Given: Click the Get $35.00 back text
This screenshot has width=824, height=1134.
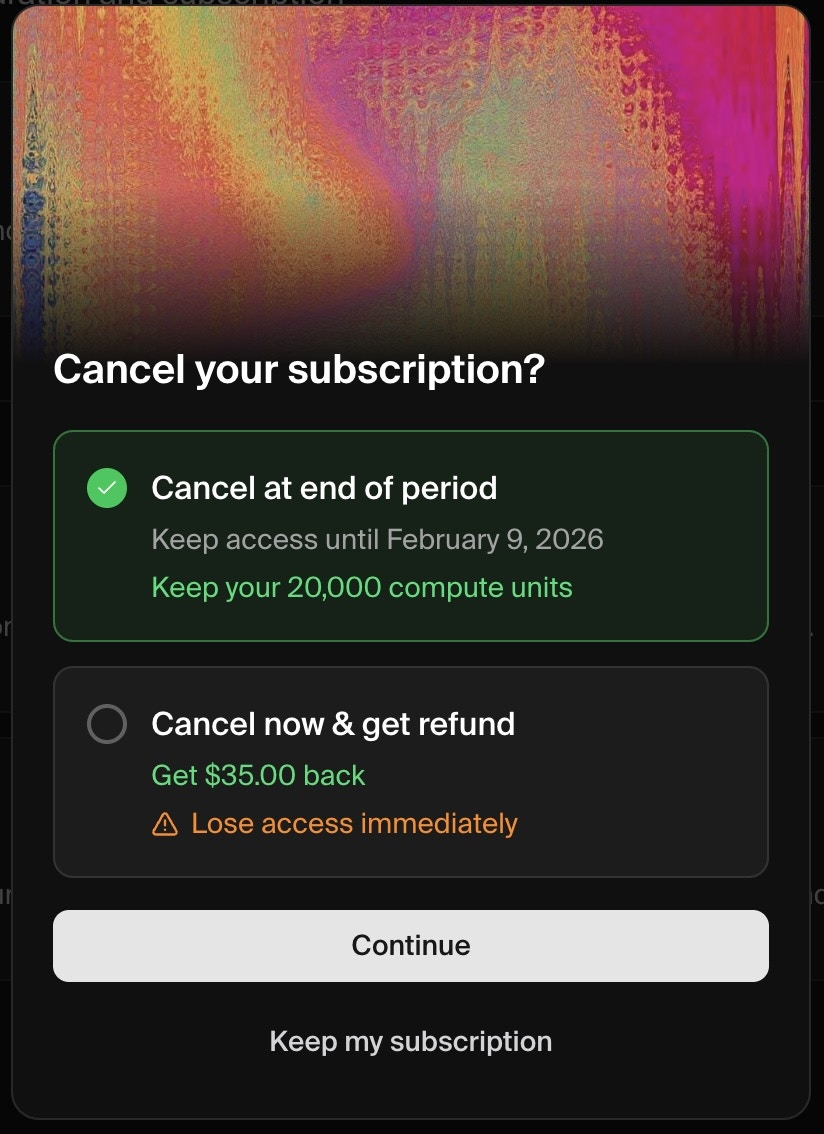Looking at the screenshot, I should [258, 775].
